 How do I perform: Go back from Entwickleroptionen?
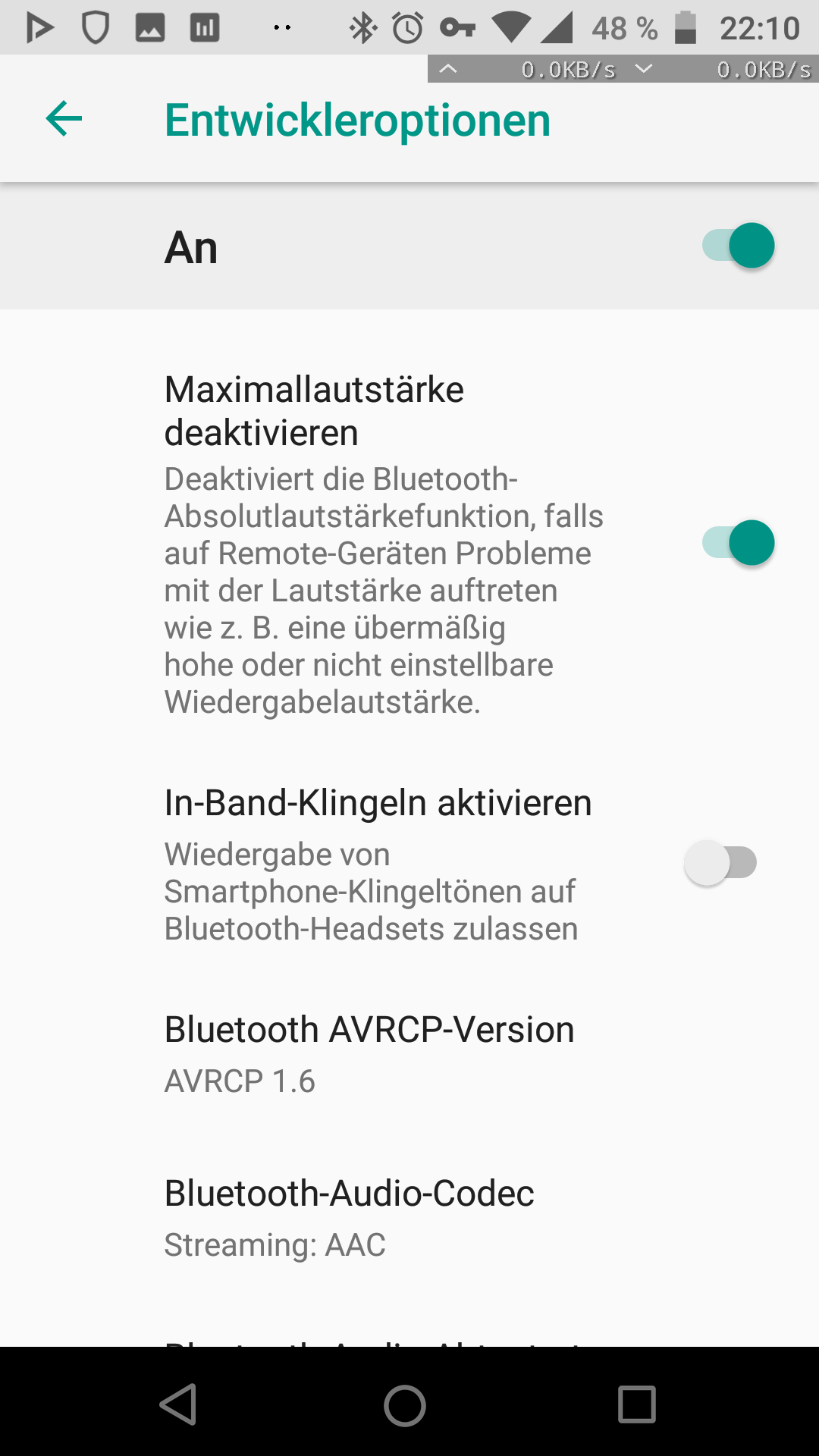coord(64,119)
